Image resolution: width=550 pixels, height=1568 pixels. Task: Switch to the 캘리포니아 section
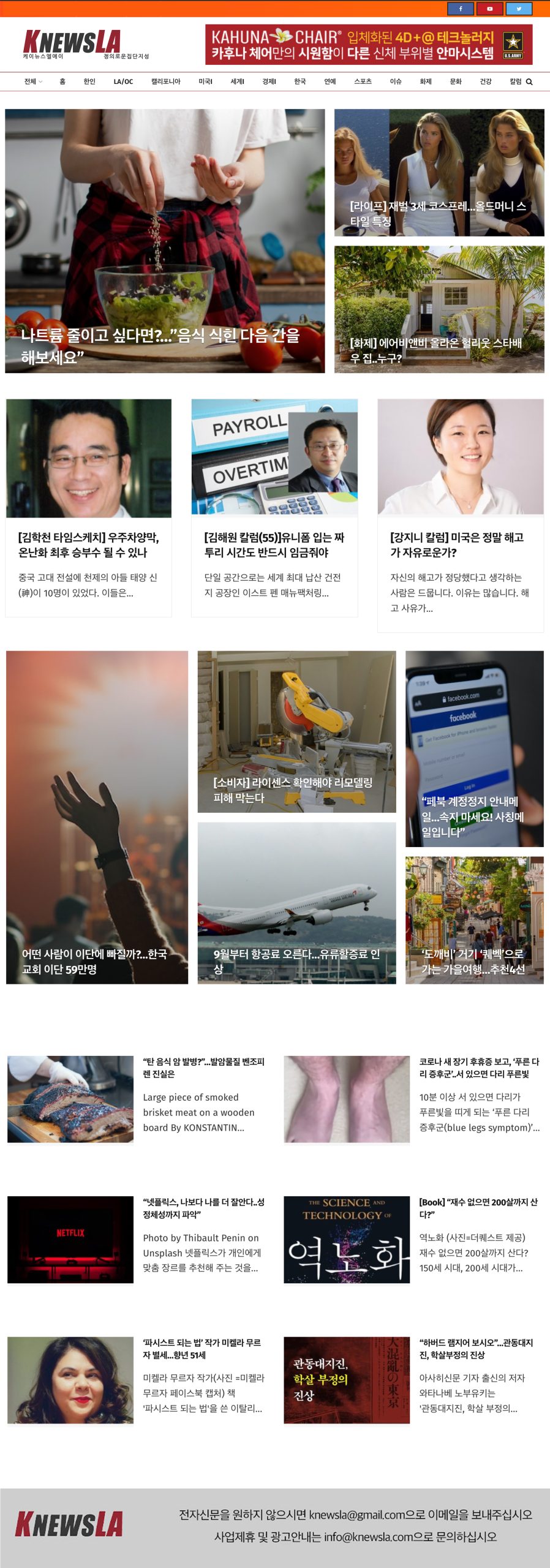tap(165, 81)
